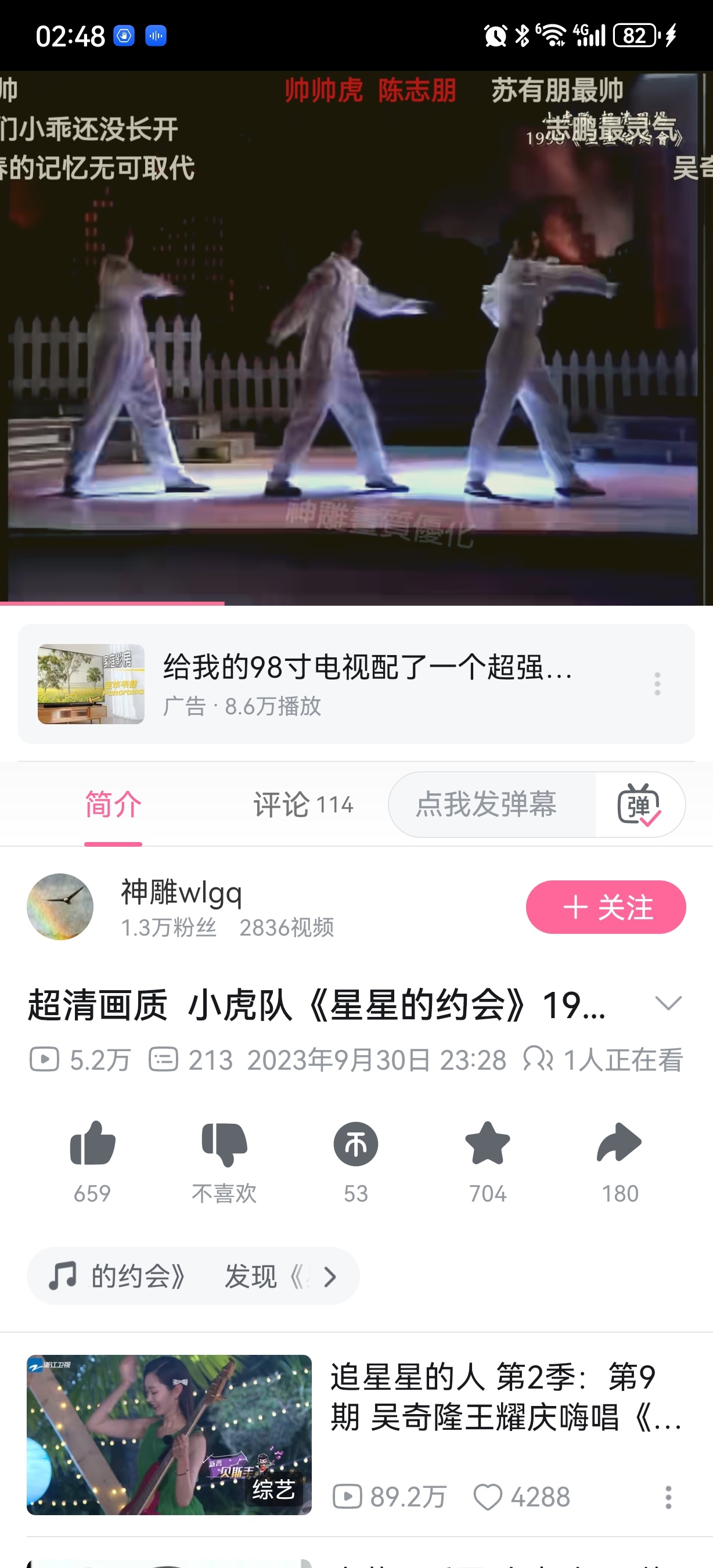Viewport: 713px width, 1568px height.
Task: Select the 简介 tab
Action: click(113, 805)
